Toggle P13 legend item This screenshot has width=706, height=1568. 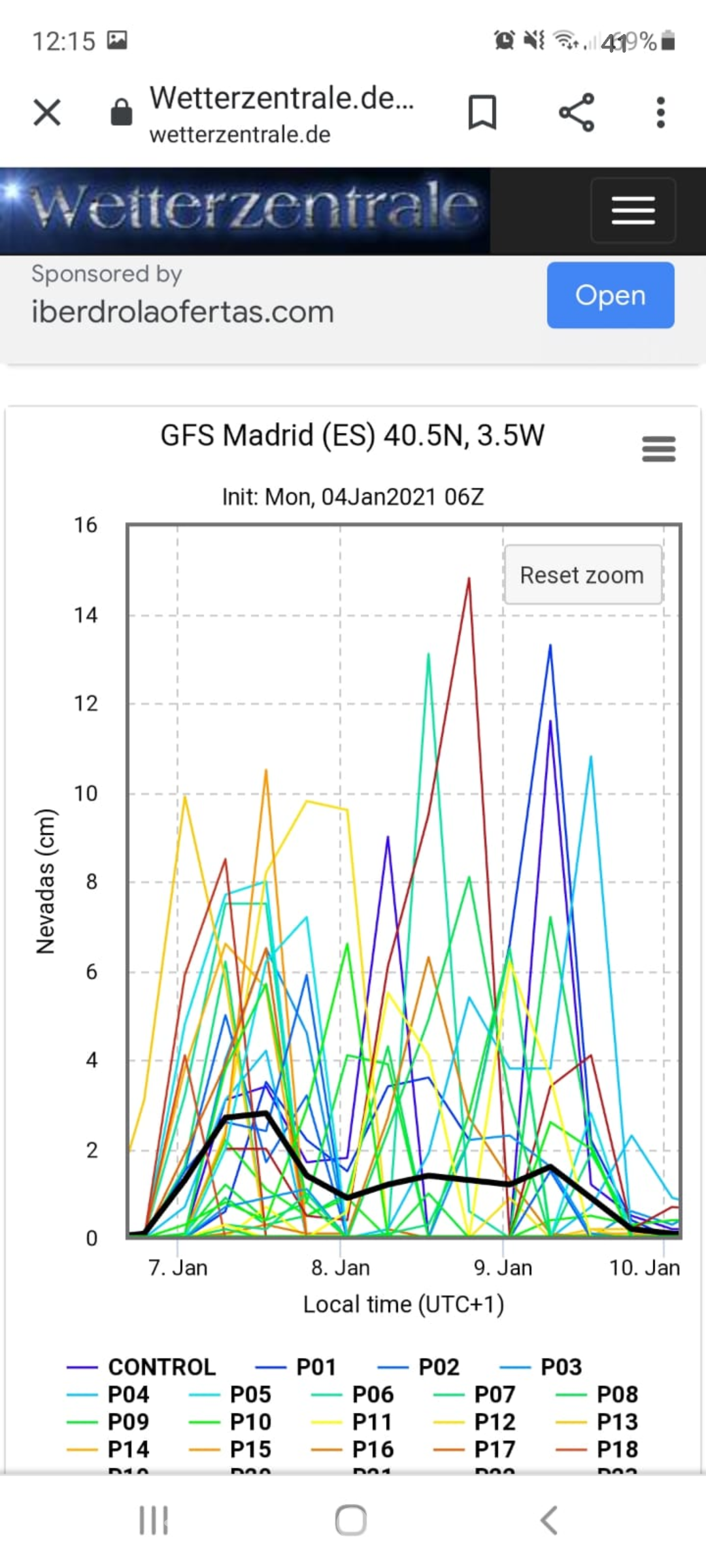click(x=616, y=1422)
